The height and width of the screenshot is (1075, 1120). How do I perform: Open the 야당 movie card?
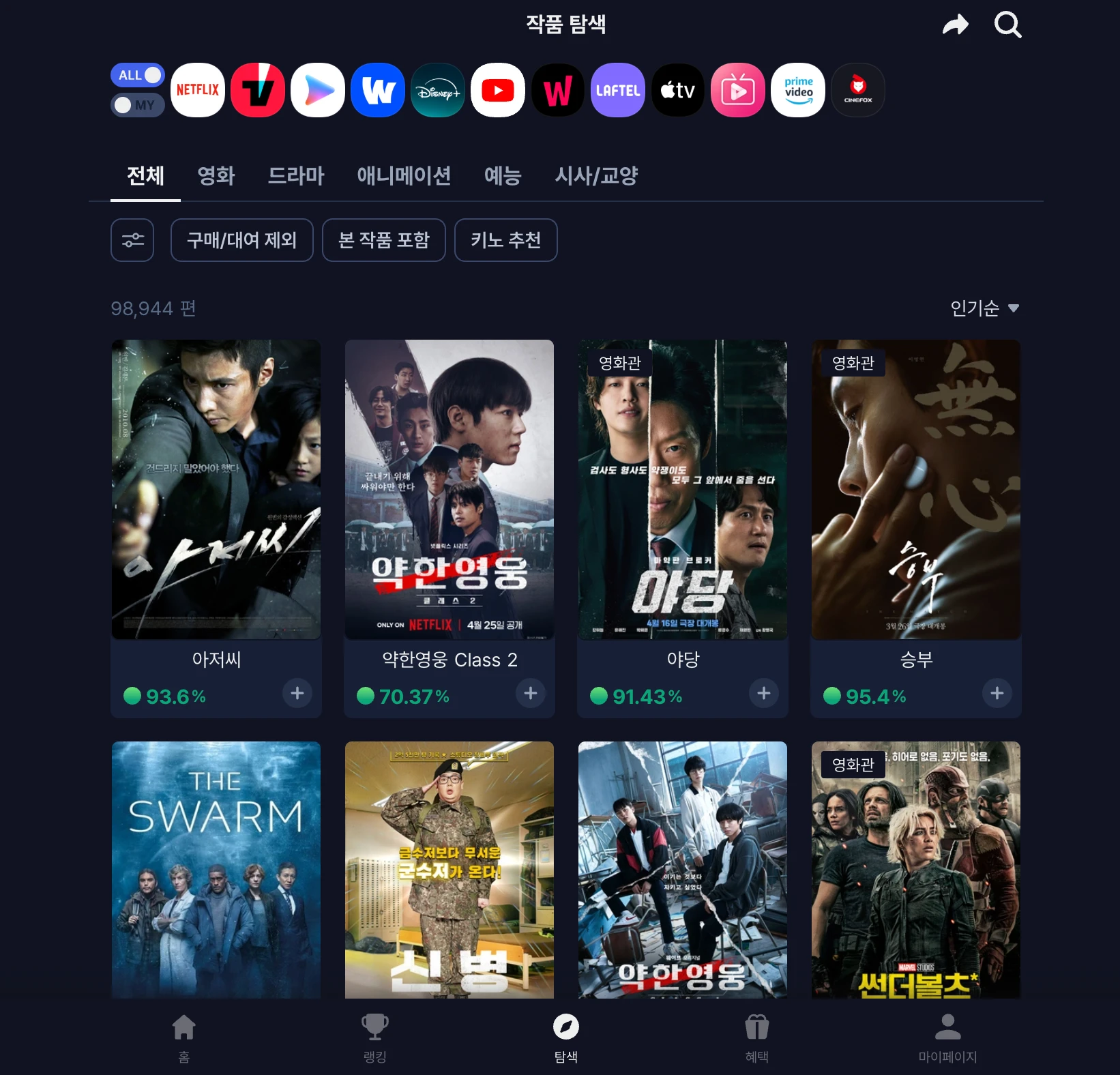point(683,490)
